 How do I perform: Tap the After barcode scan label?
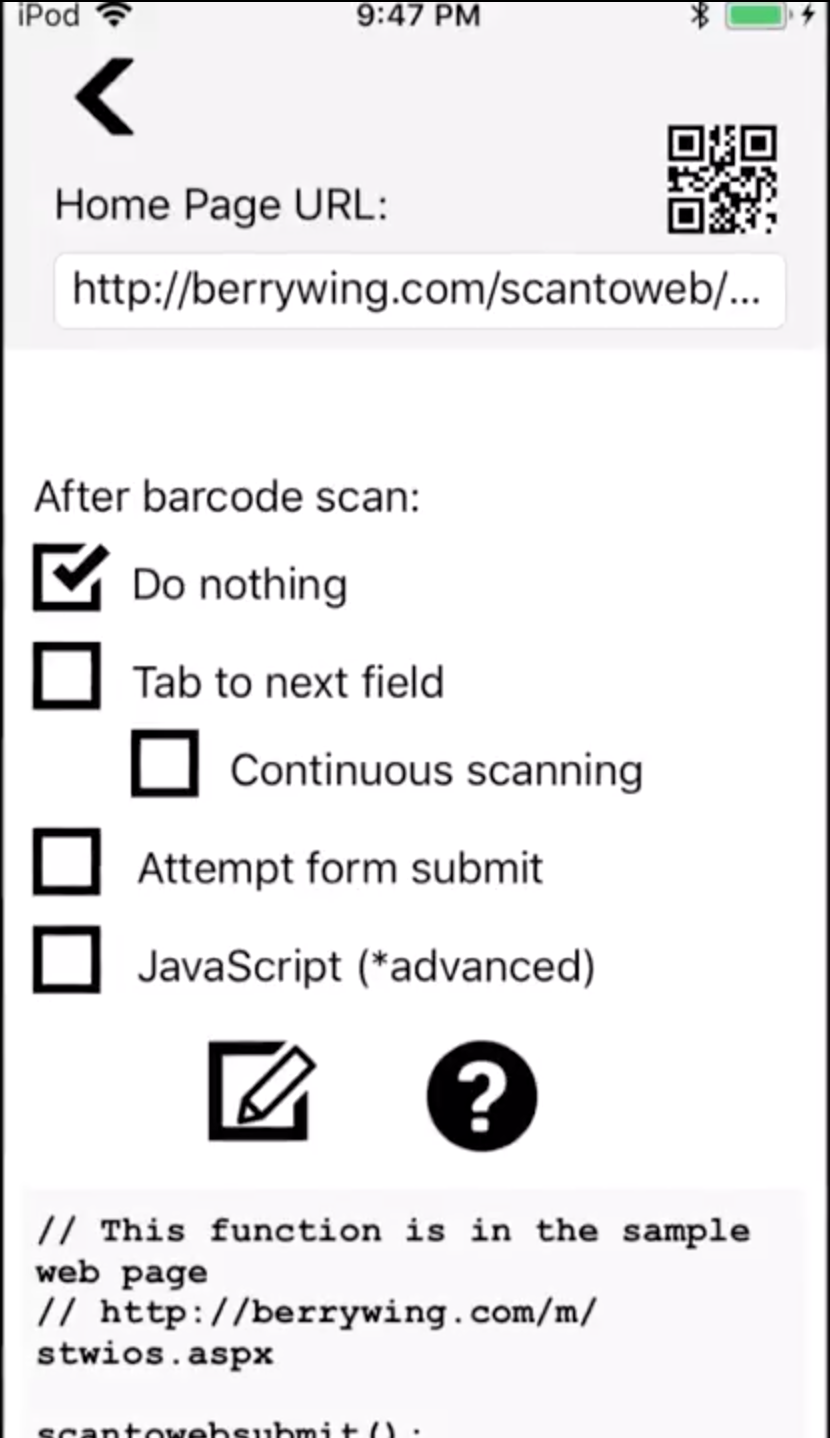coord(226,496)
